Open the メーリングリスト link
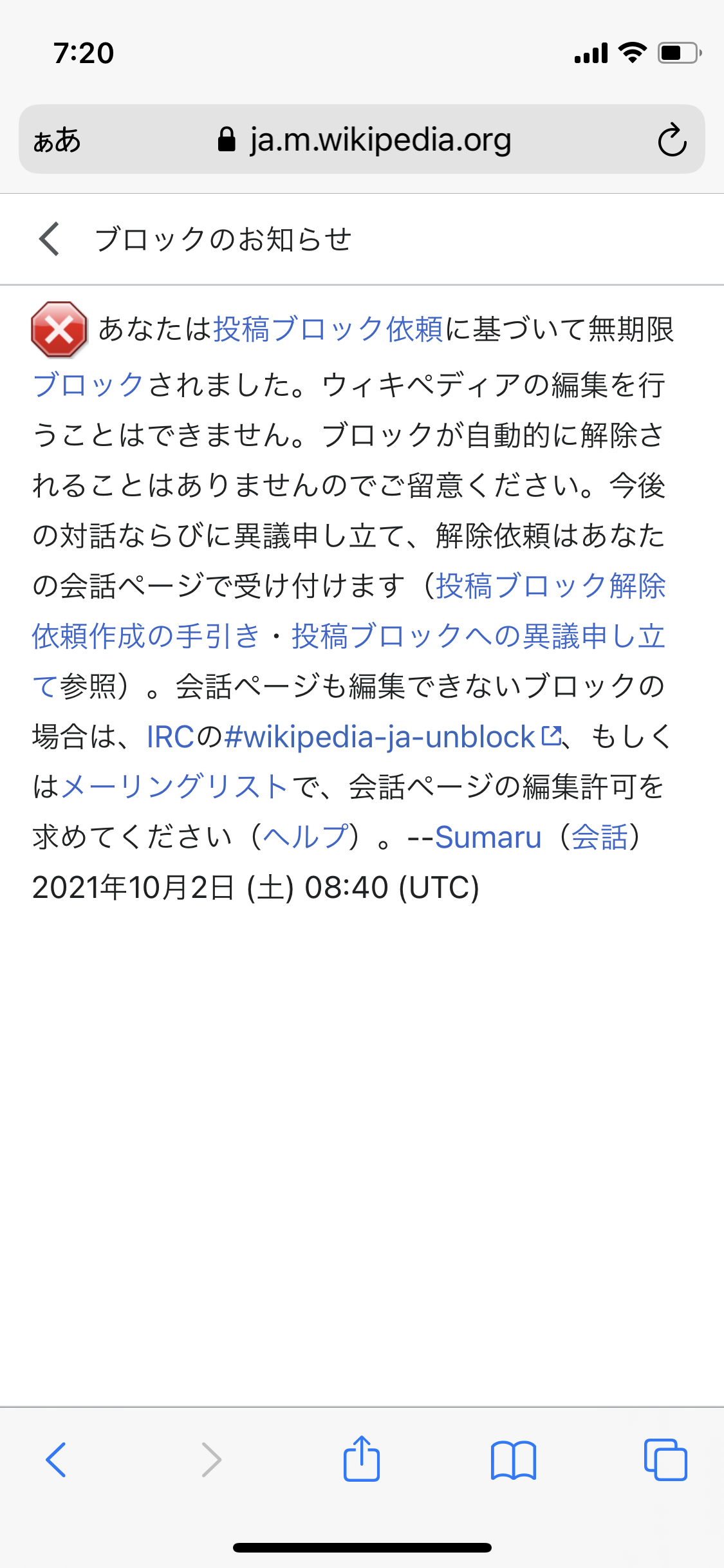This screenshot has height=1568, width=724. point(175,787)
